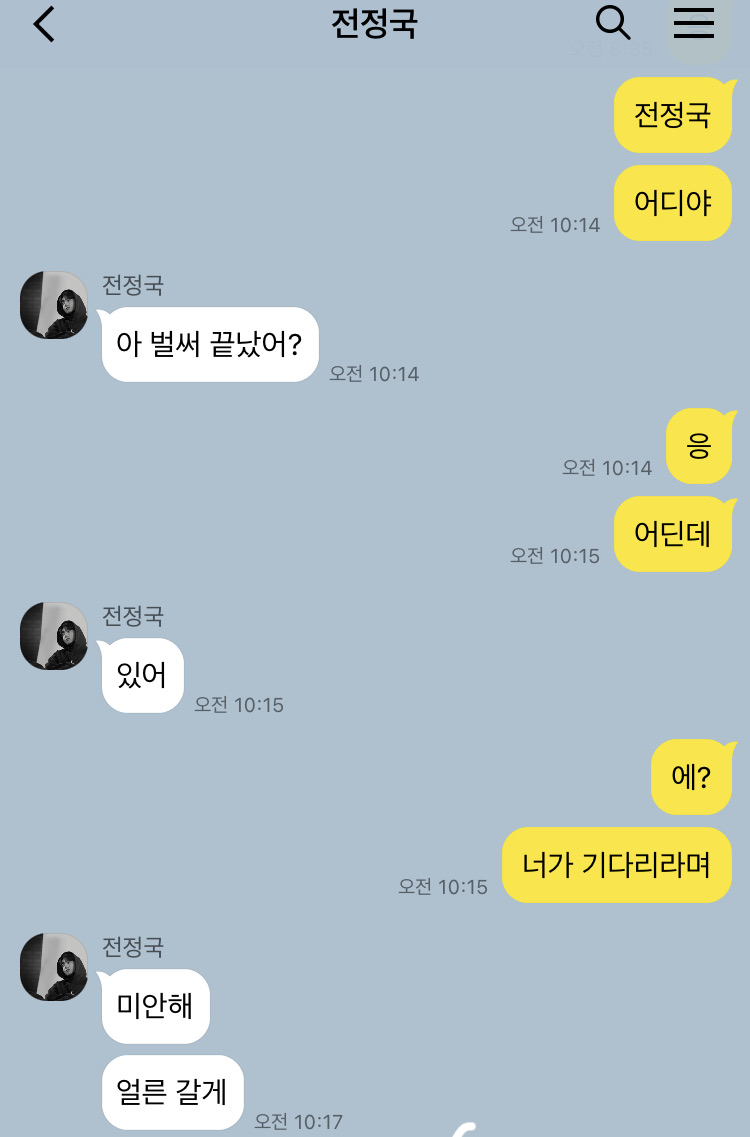Screen dimensions: 750x1137
Task: Go back from the 전정국 chat
Action: [44, 25]
